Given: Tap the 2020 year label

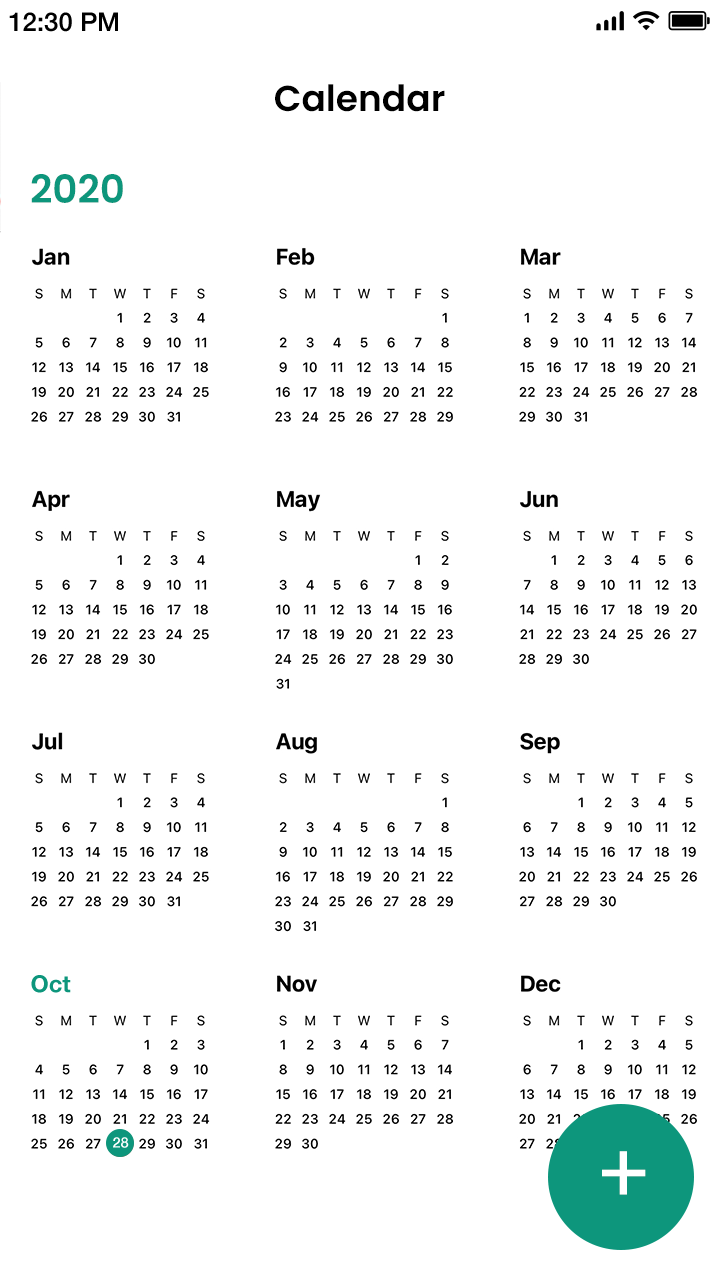Looking at the screenshot, I should 77,189.
